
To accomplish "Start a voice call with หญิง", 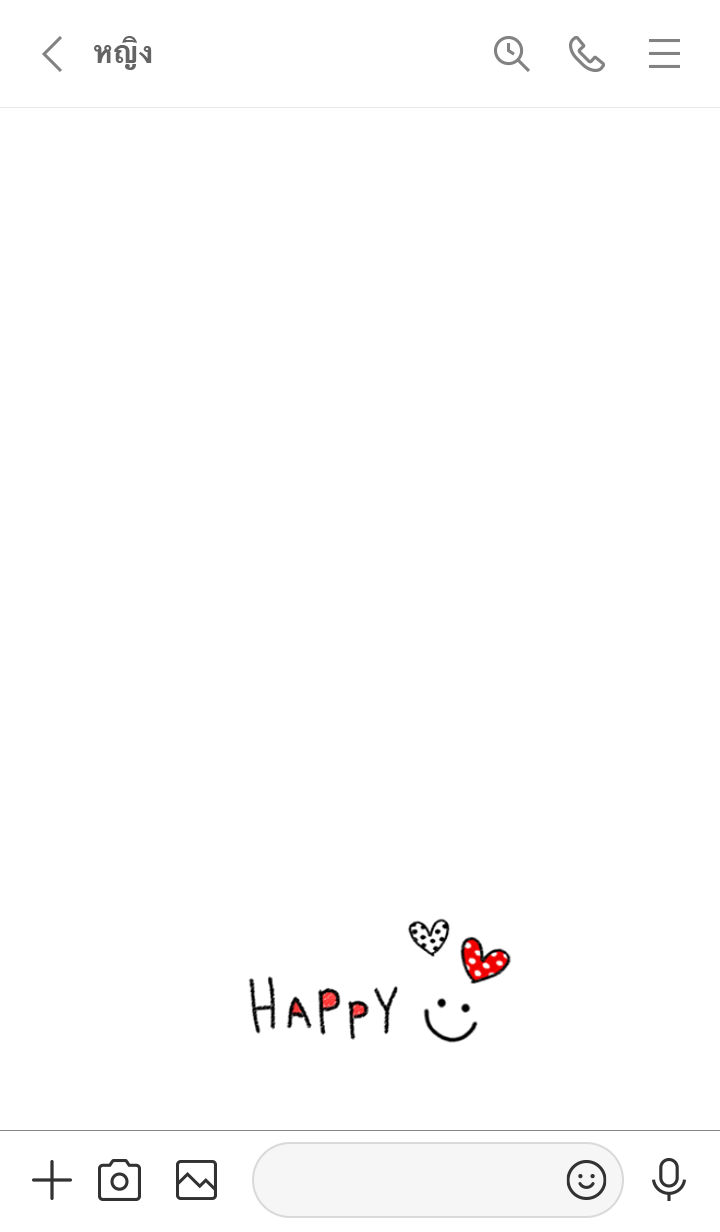I will point(587,54).
